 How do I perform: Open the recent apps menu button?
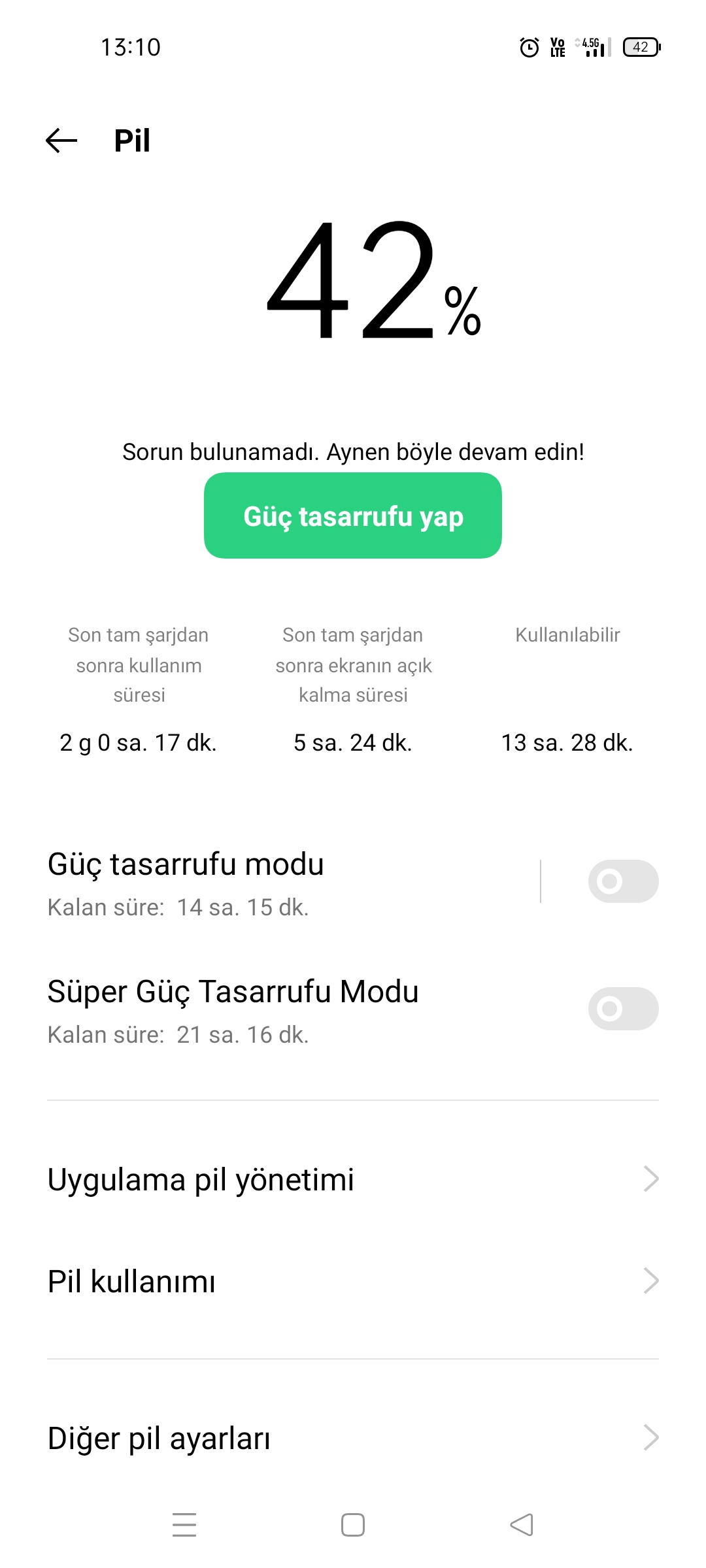point(184,1525)
